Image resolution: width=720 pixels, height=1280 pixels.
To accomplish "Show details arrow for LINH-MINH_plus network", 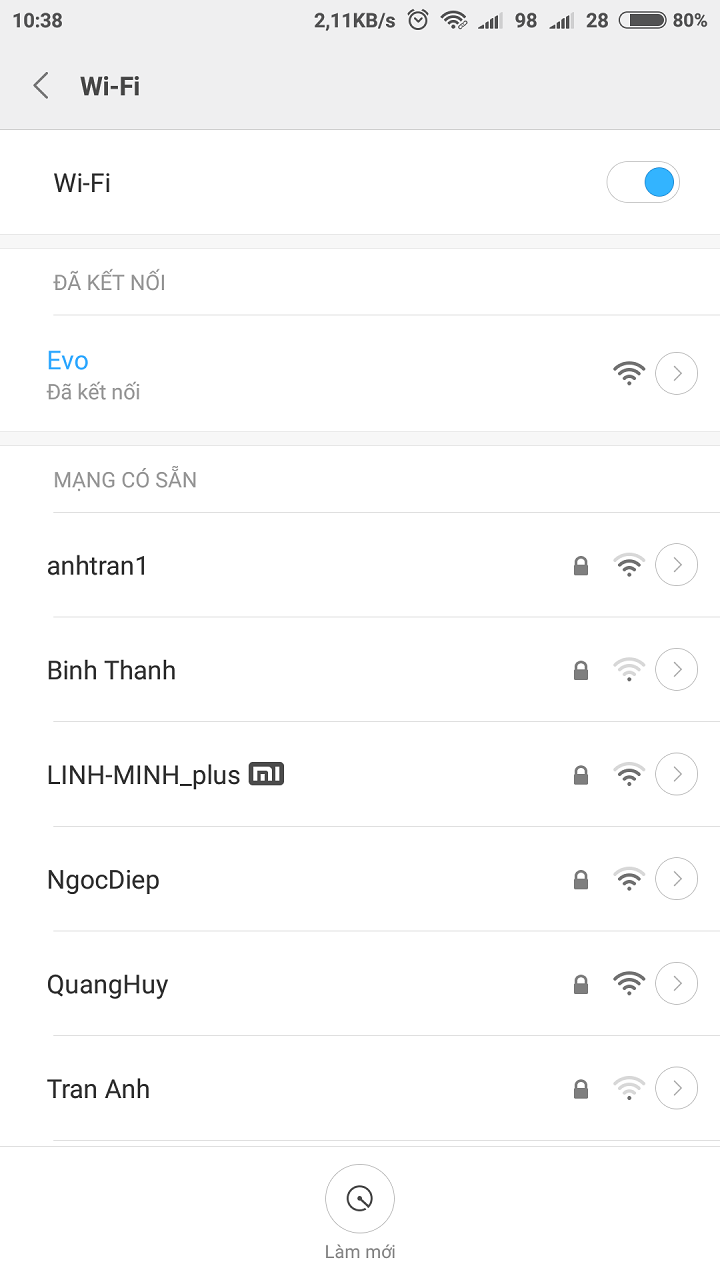I will coord(676,774).
